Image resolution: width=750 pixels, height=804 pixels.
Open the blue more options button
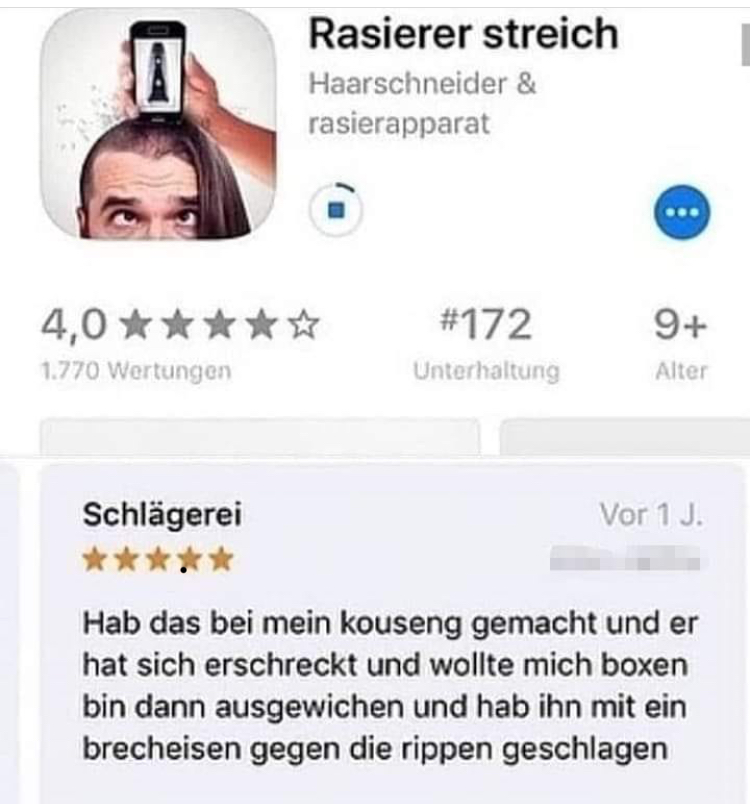(x=681, y=212)
